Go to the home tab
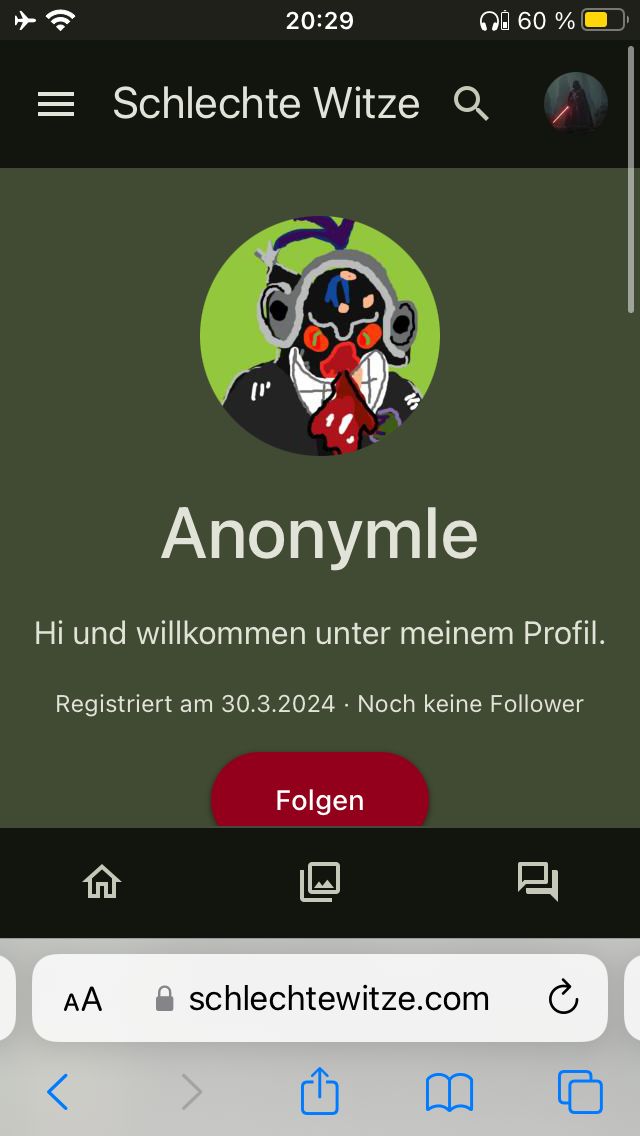Viewport: 640px width, 1136px height. coord(102,882)
